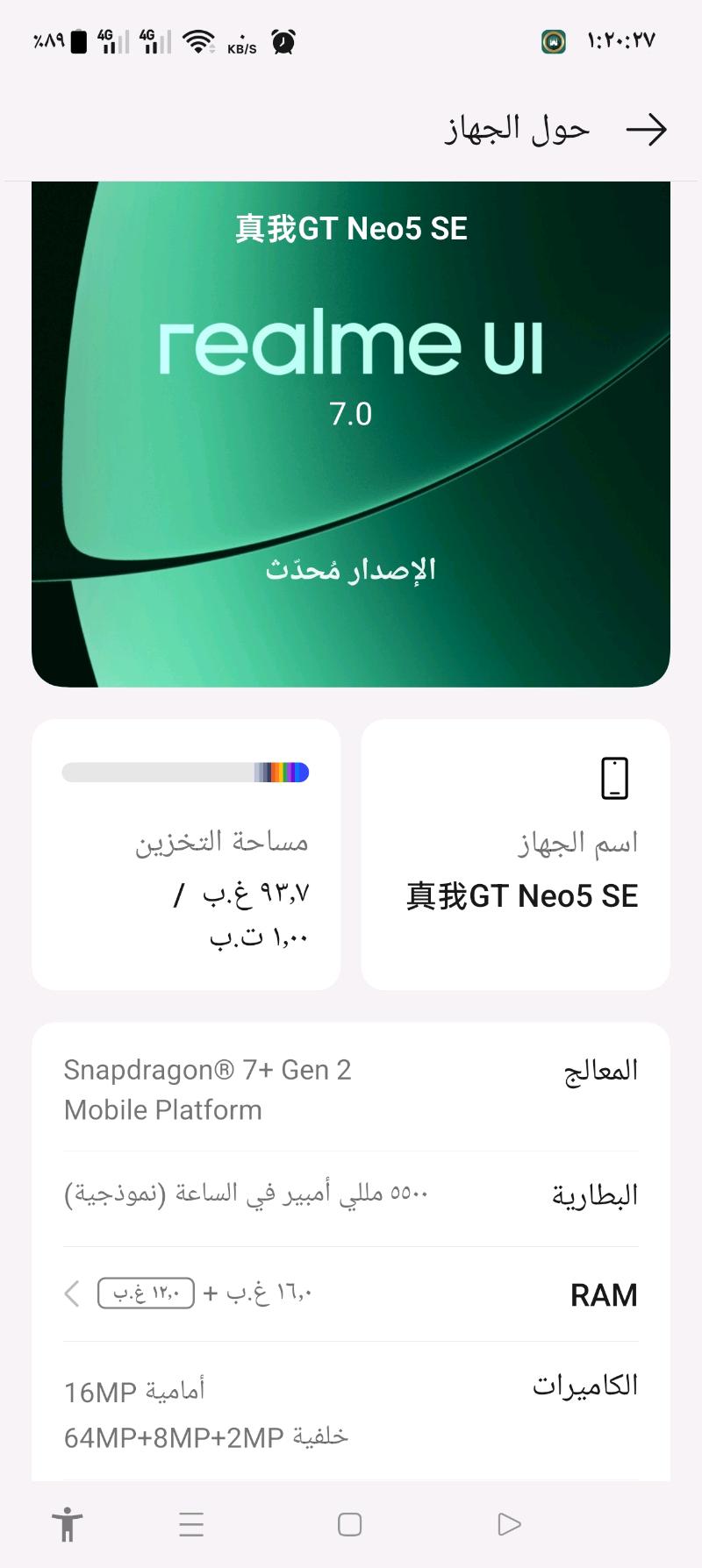Go back using the top arrow
The width and height of the screenshot is (702, 1568).
[x=647, y=131]
